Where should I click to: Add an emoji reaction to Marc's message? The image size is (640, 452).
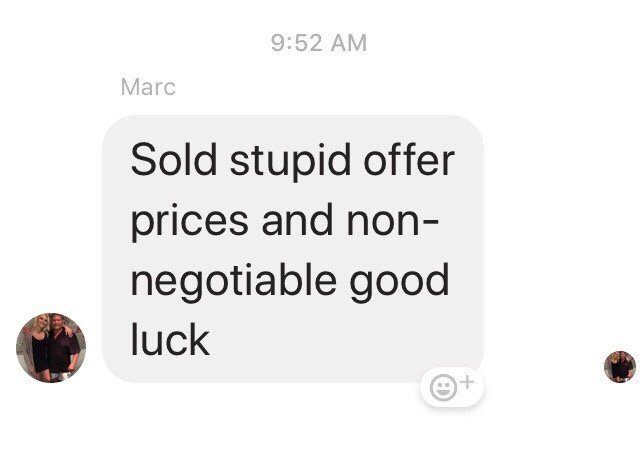click(451, 386)
